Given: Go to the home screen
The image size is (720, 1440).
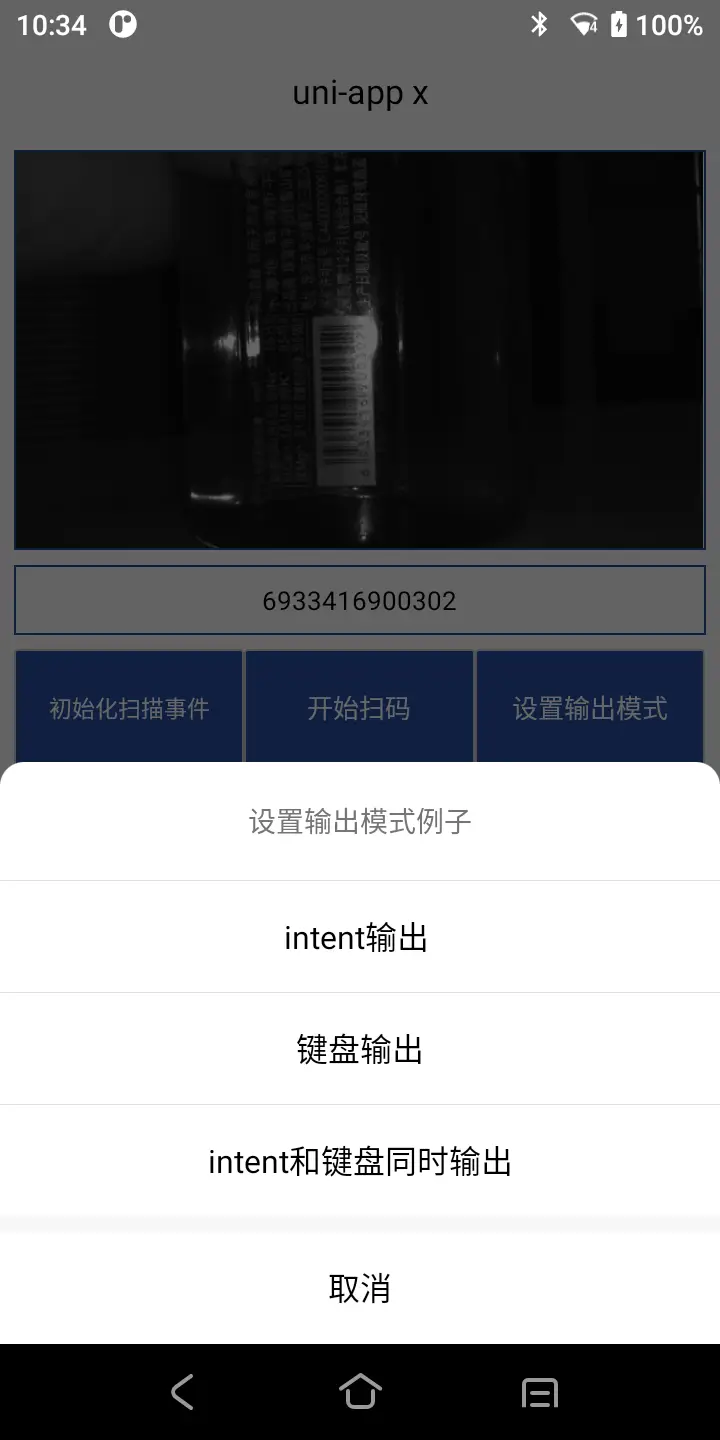Looking at the screenshot, I should pyautogui.click(x=360, y=1392).
